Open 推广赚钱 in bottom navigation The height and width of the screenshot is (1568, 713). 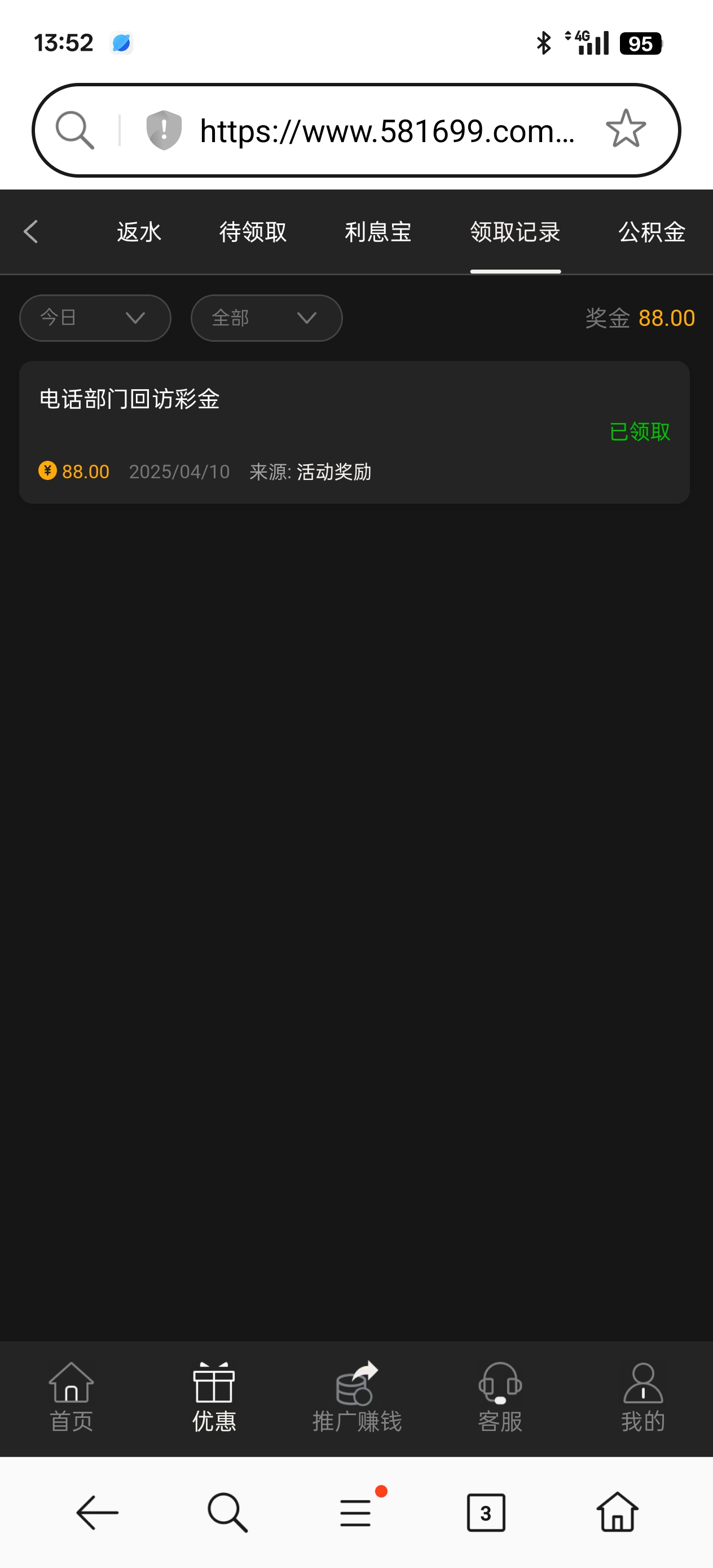[x=357, y=1397]
